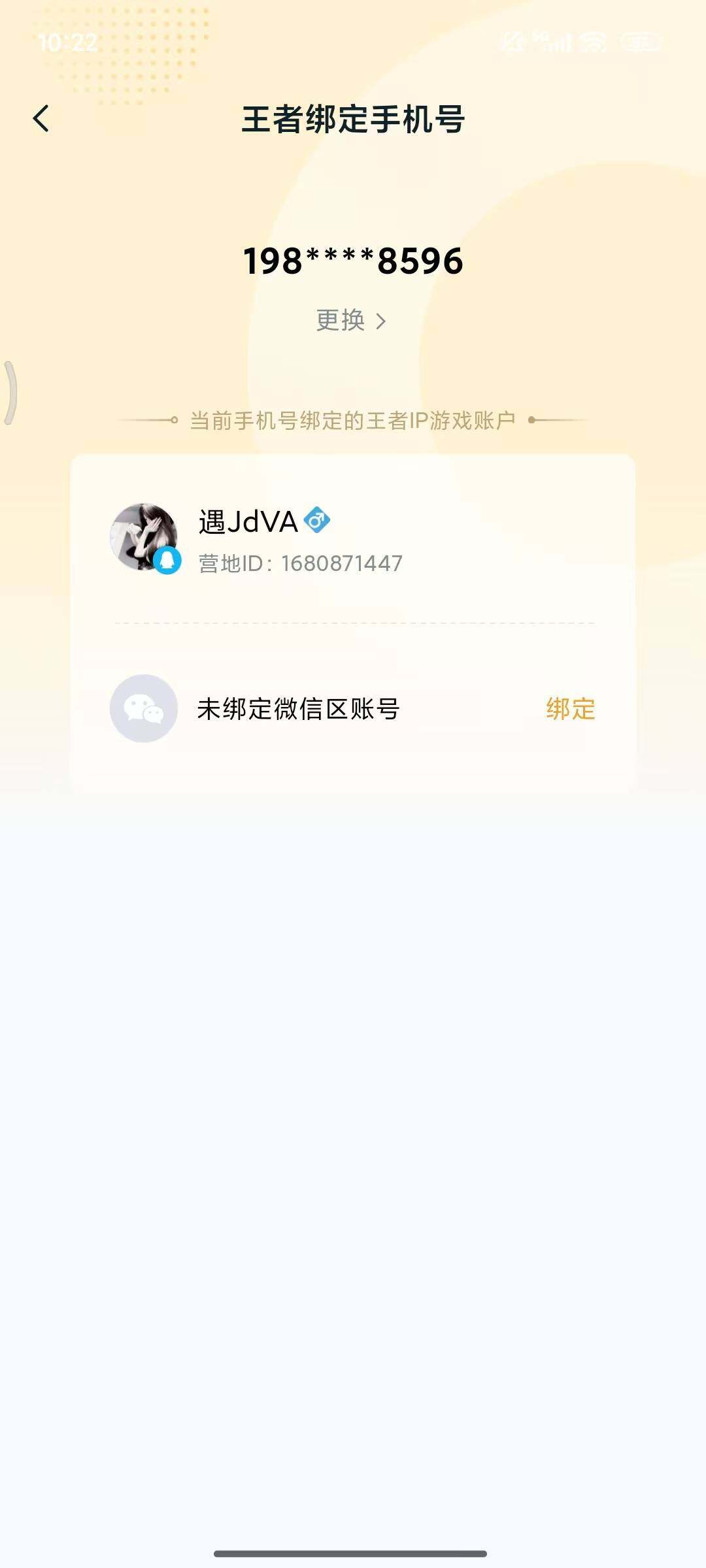Tap the battery icon in the status bar
This screenshot has width=706, height=1568.
click(639, 41)
